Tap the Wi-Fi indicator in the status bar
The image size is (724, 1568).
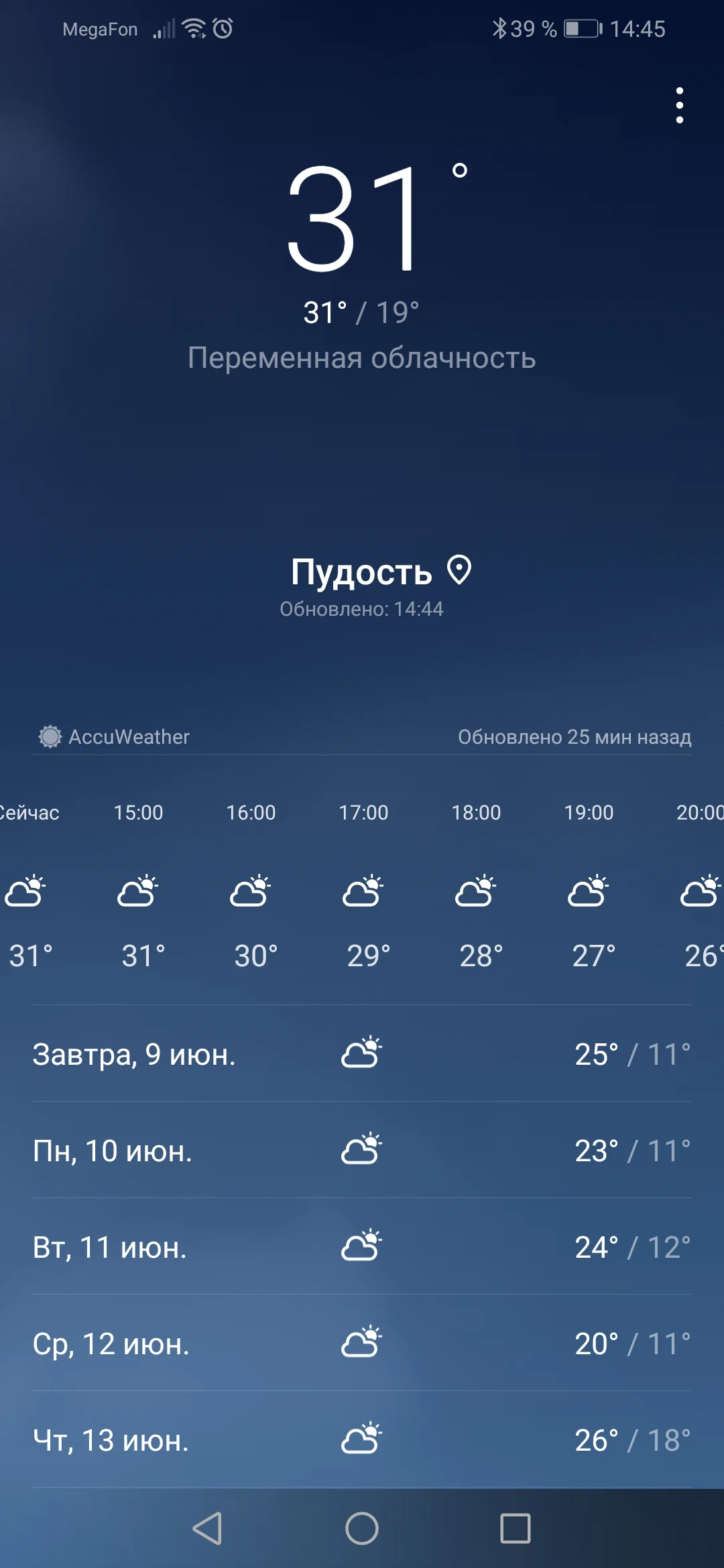[194, 27]
